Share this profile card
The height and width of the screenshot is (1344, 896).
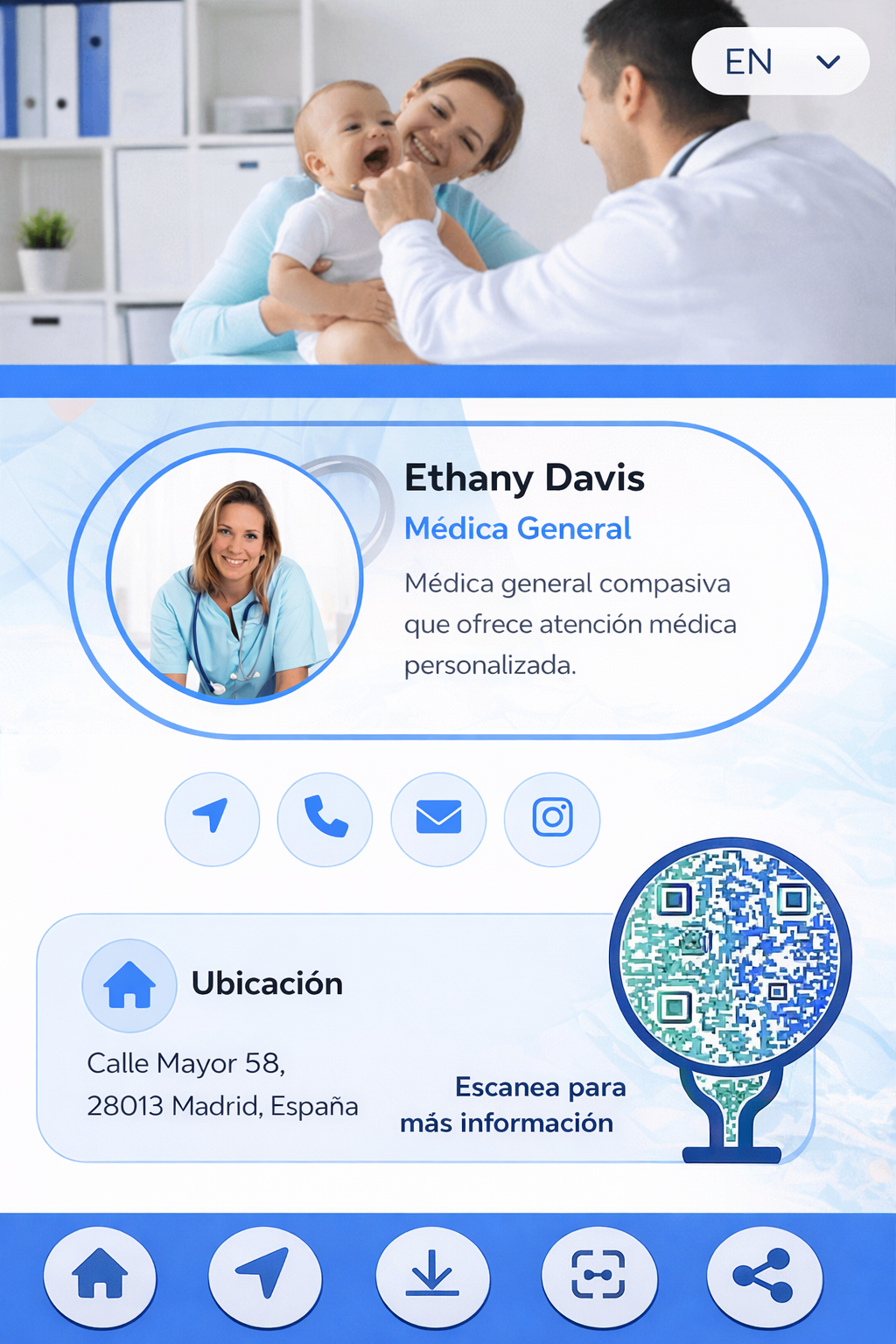(x=764, y=1276)
